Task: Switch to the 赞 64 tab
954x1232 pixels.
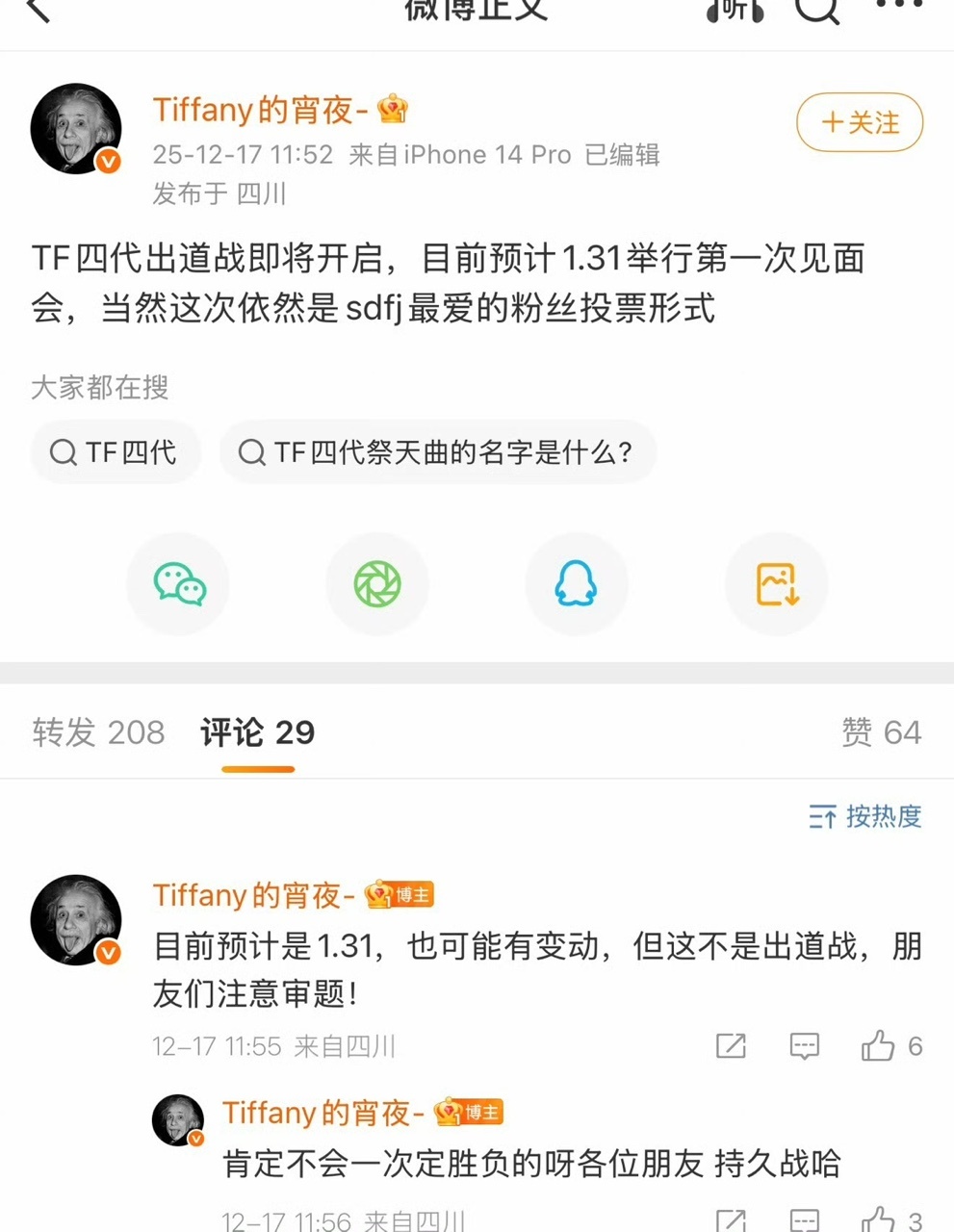Action: tap(883, 732)
